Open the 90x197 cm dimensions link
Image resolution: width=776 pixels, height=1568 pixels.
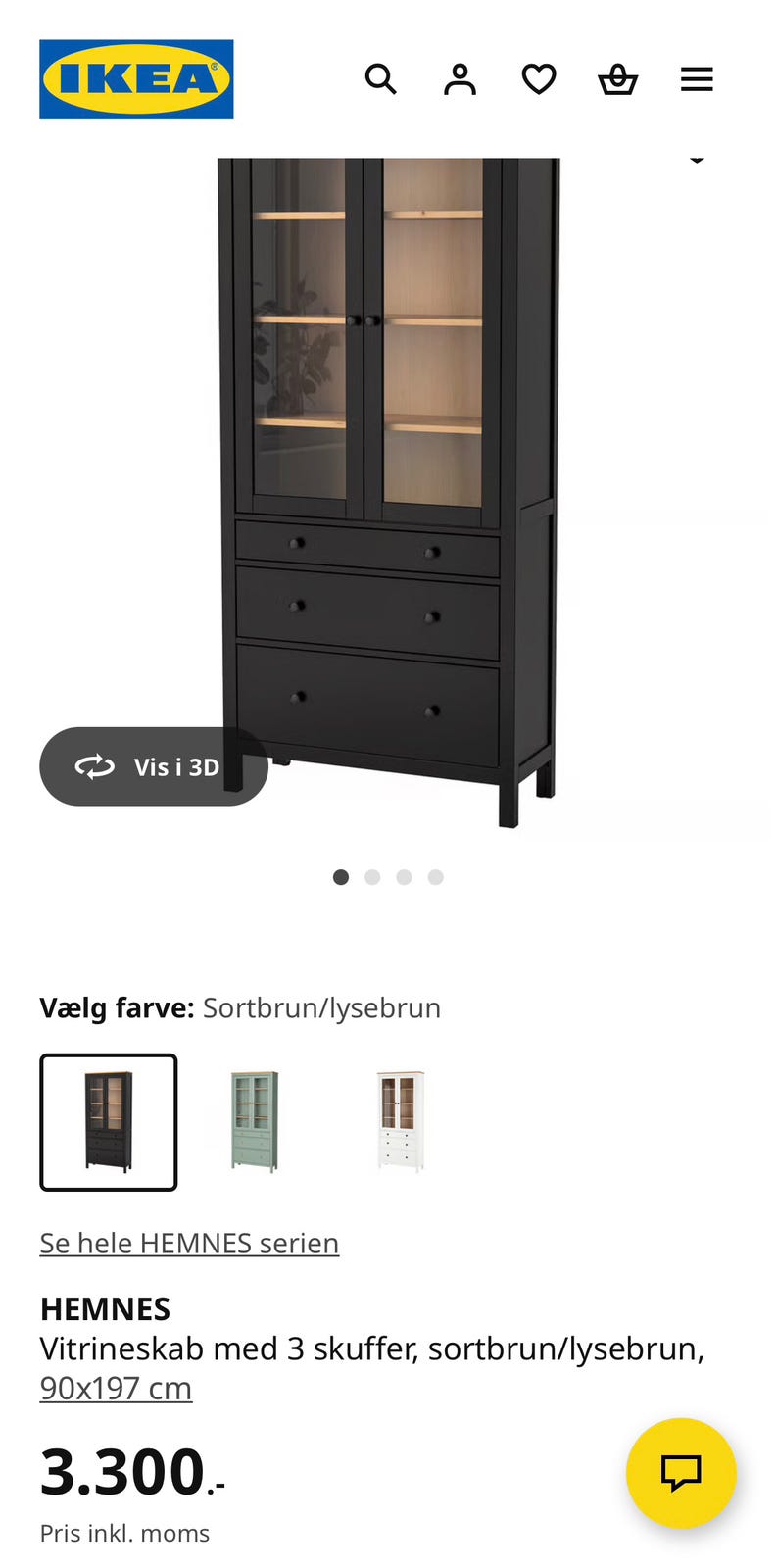[x=115, y=1387]
